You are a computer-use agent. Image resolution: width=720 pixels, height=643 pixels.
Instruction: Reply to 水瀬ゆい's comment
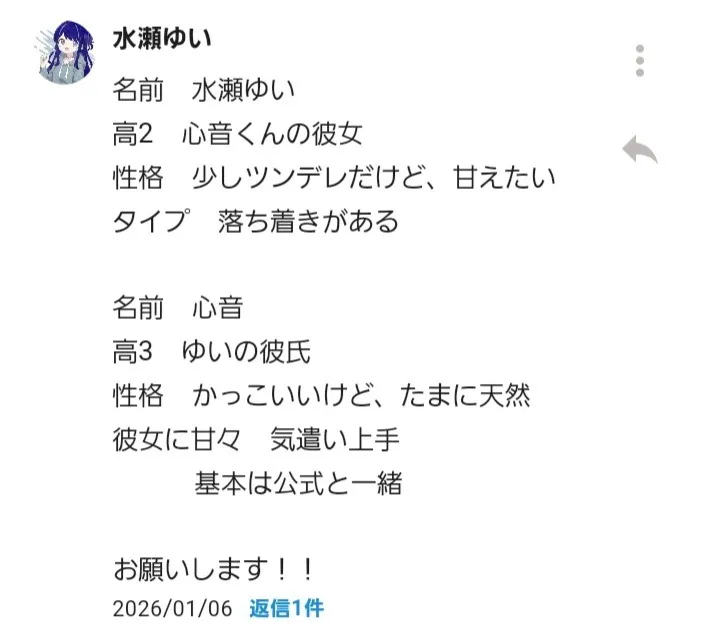640,151
